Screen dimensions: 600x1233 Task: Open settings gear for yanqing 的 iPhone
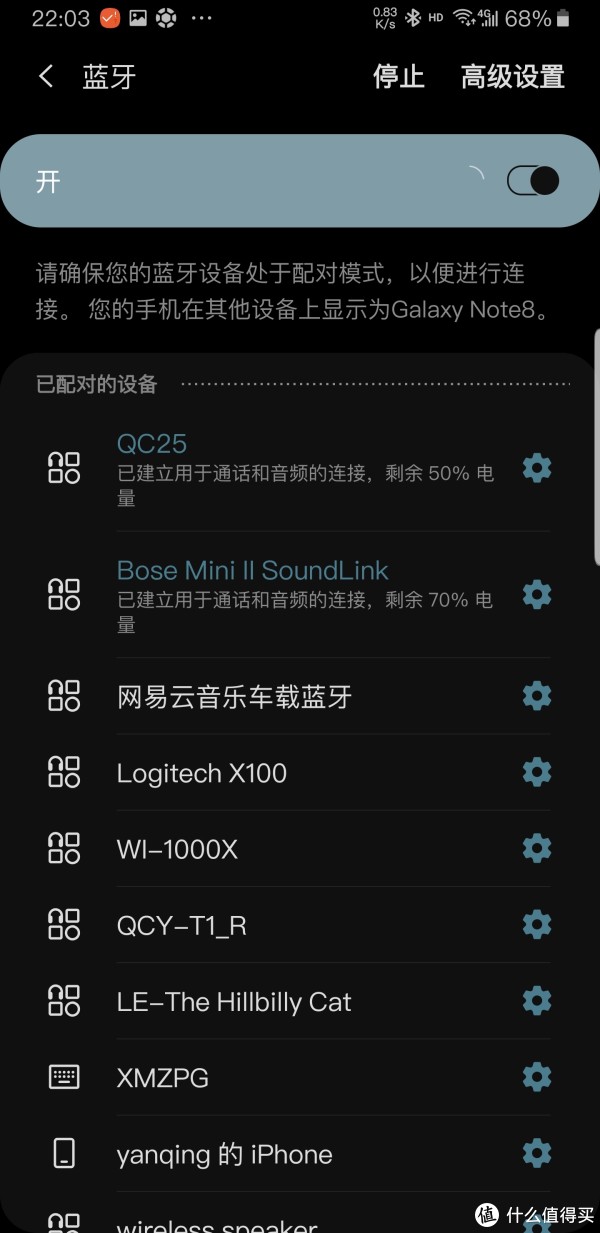tap(537, 1154)
